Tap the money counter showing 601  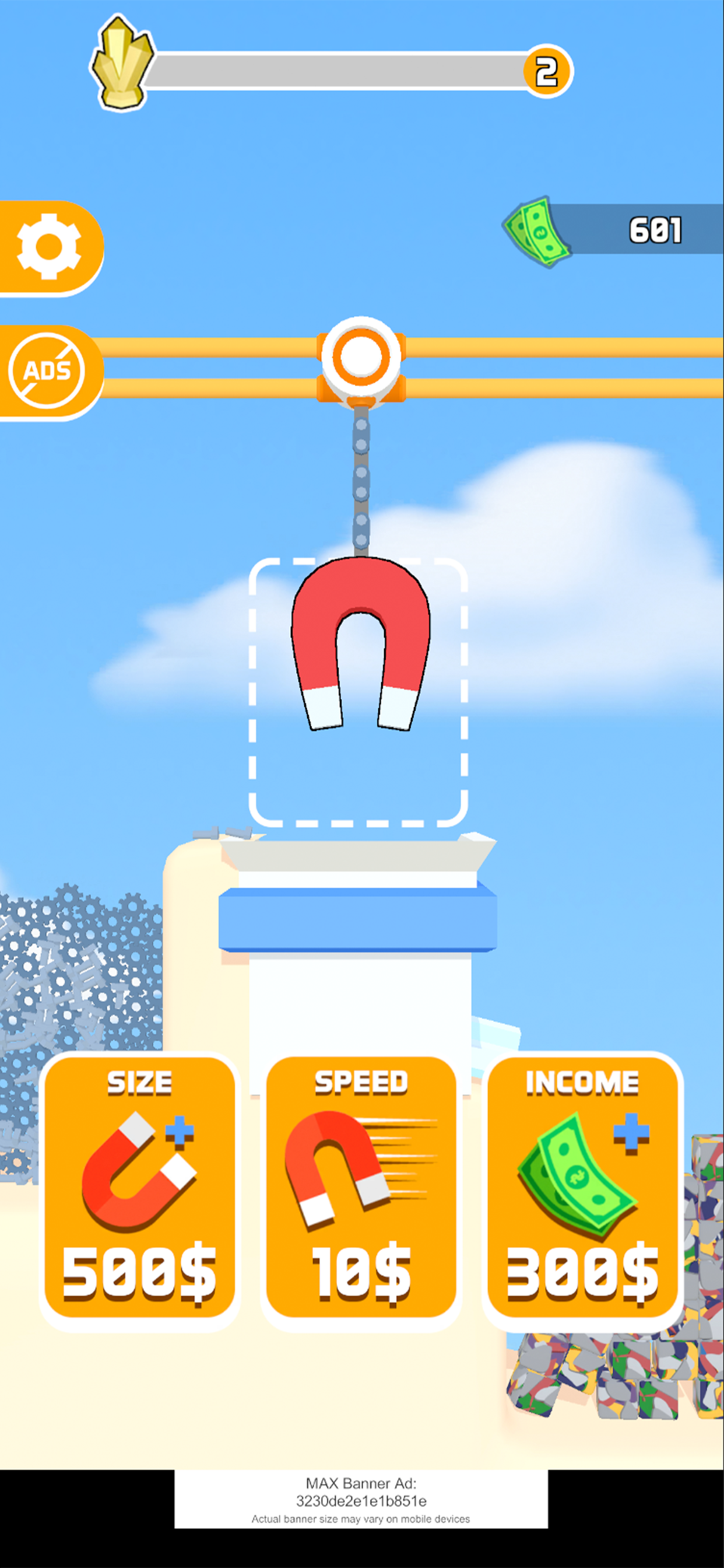(657, 228)
